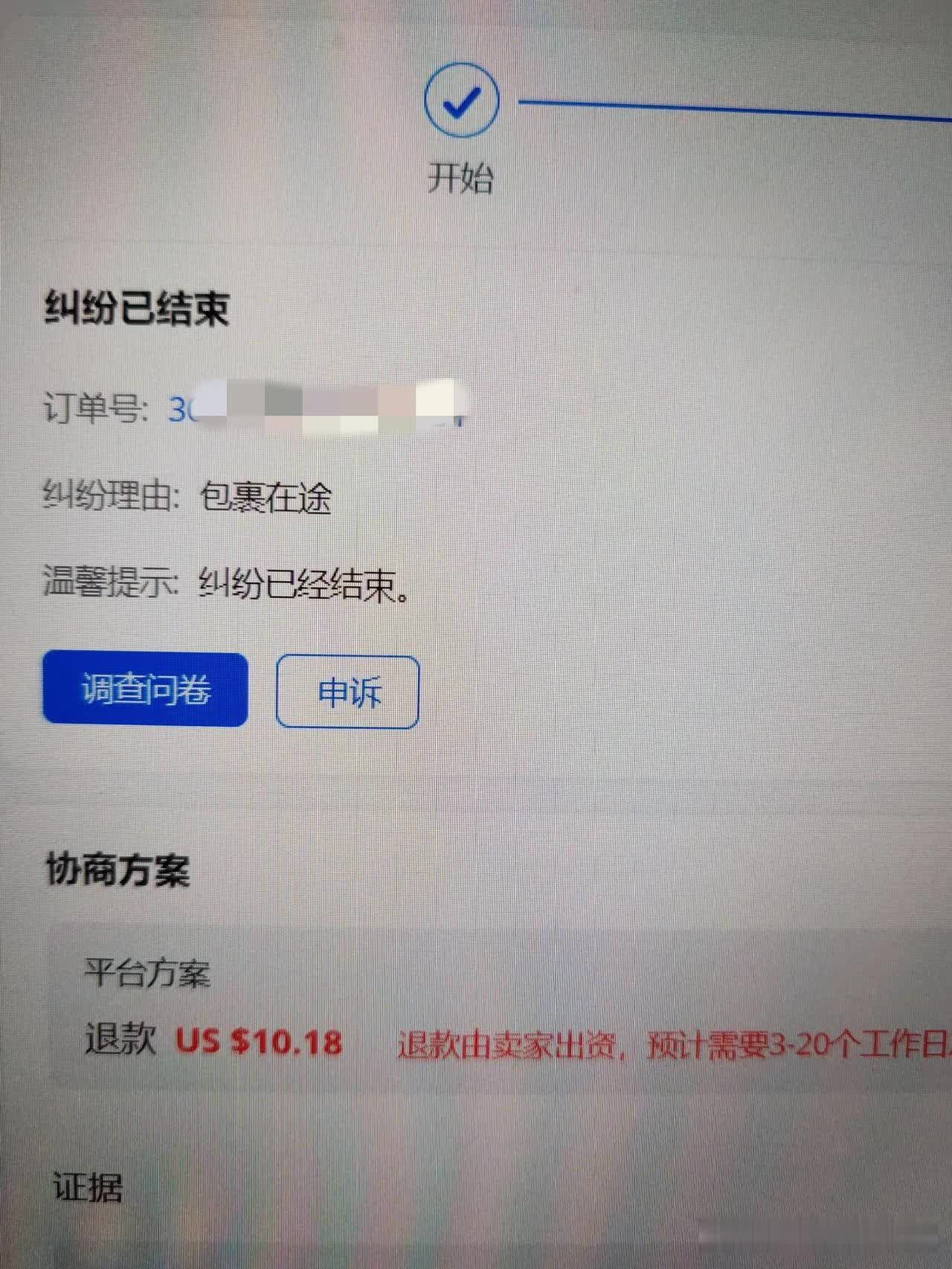This screenshot has height=1269, width=952.
Task: Tap the 申诉 appeal button
Action: pyautogui.click(x=347, y=693)
